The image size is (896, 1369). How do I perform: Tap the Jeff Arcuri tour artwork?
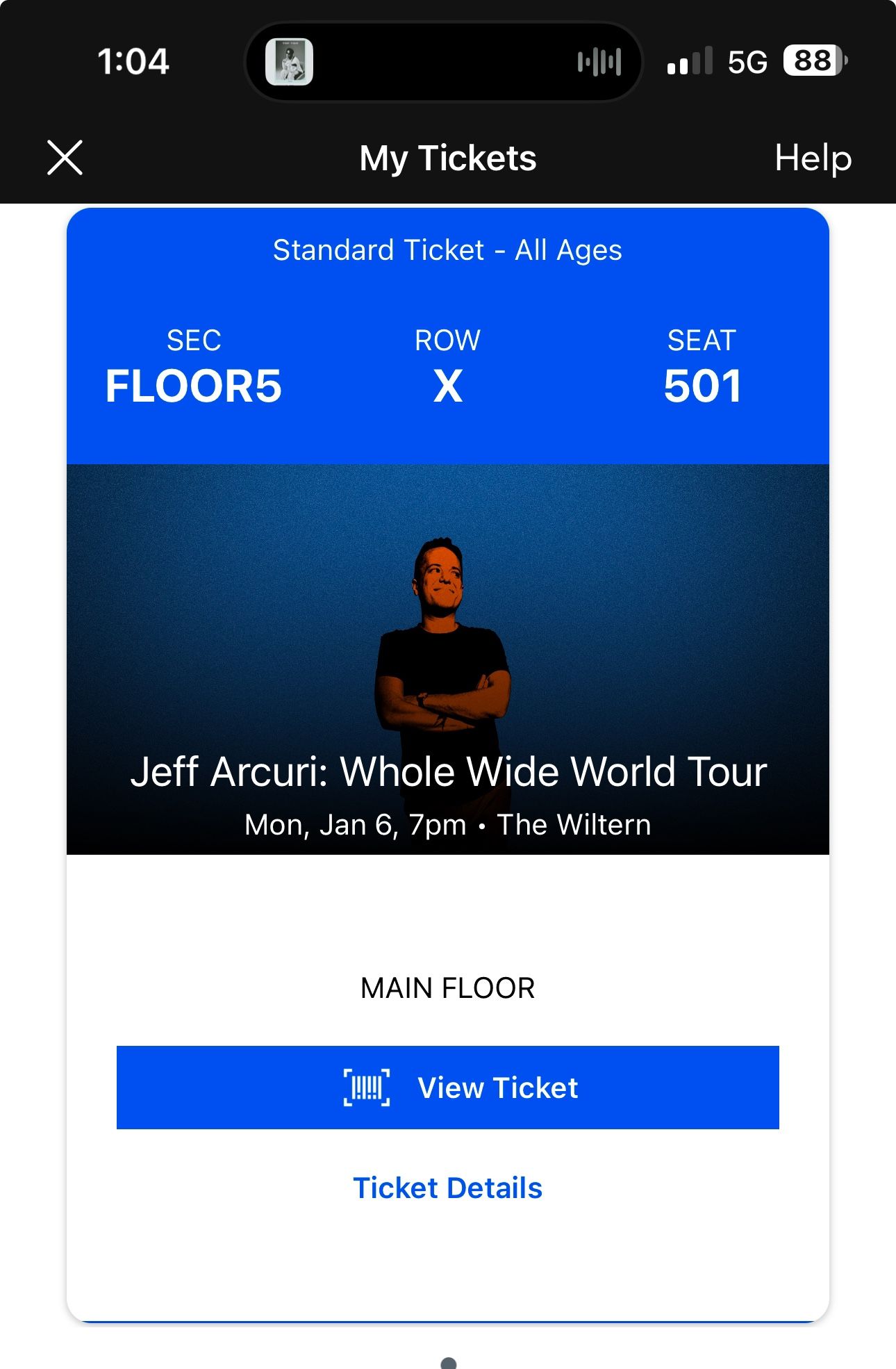click(448, 625)
